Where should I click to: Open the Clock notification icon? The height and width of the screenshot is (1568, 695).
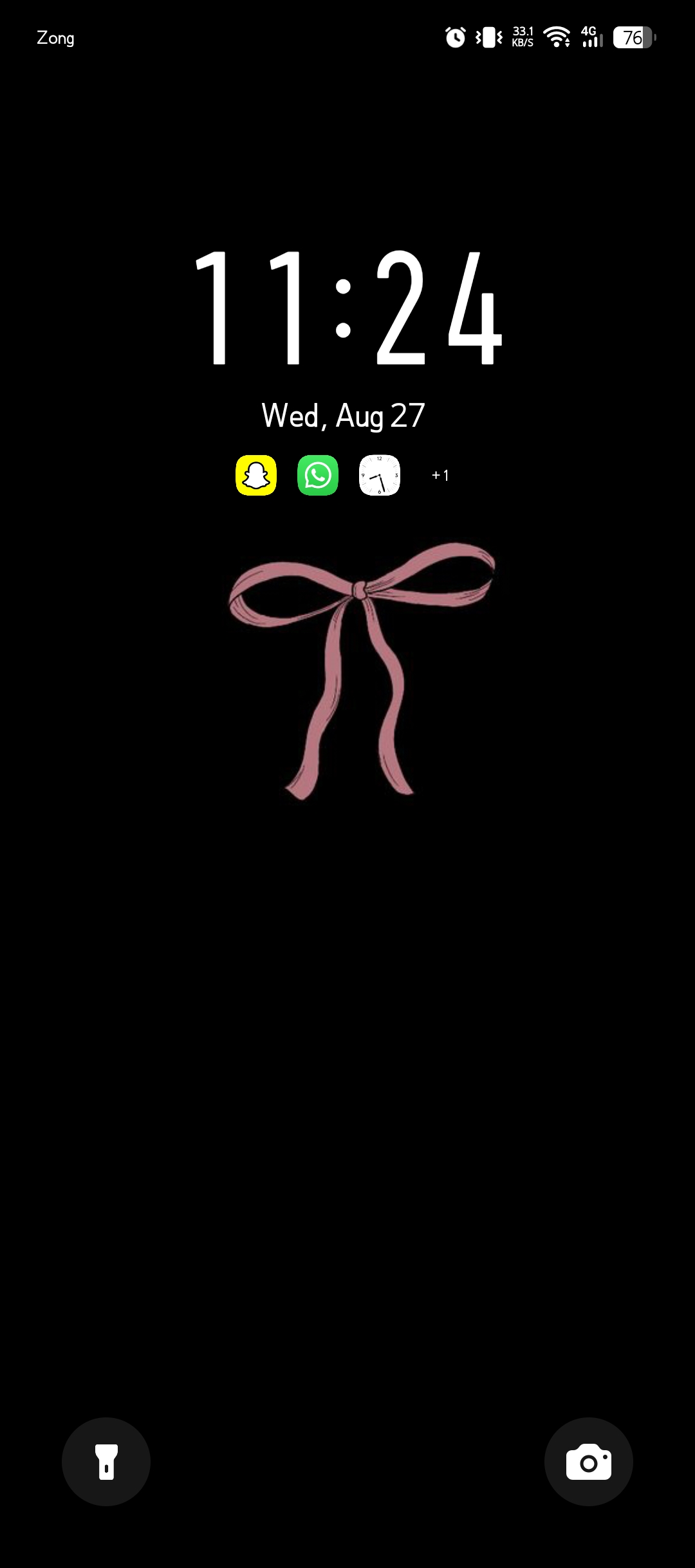pos(379,476)
